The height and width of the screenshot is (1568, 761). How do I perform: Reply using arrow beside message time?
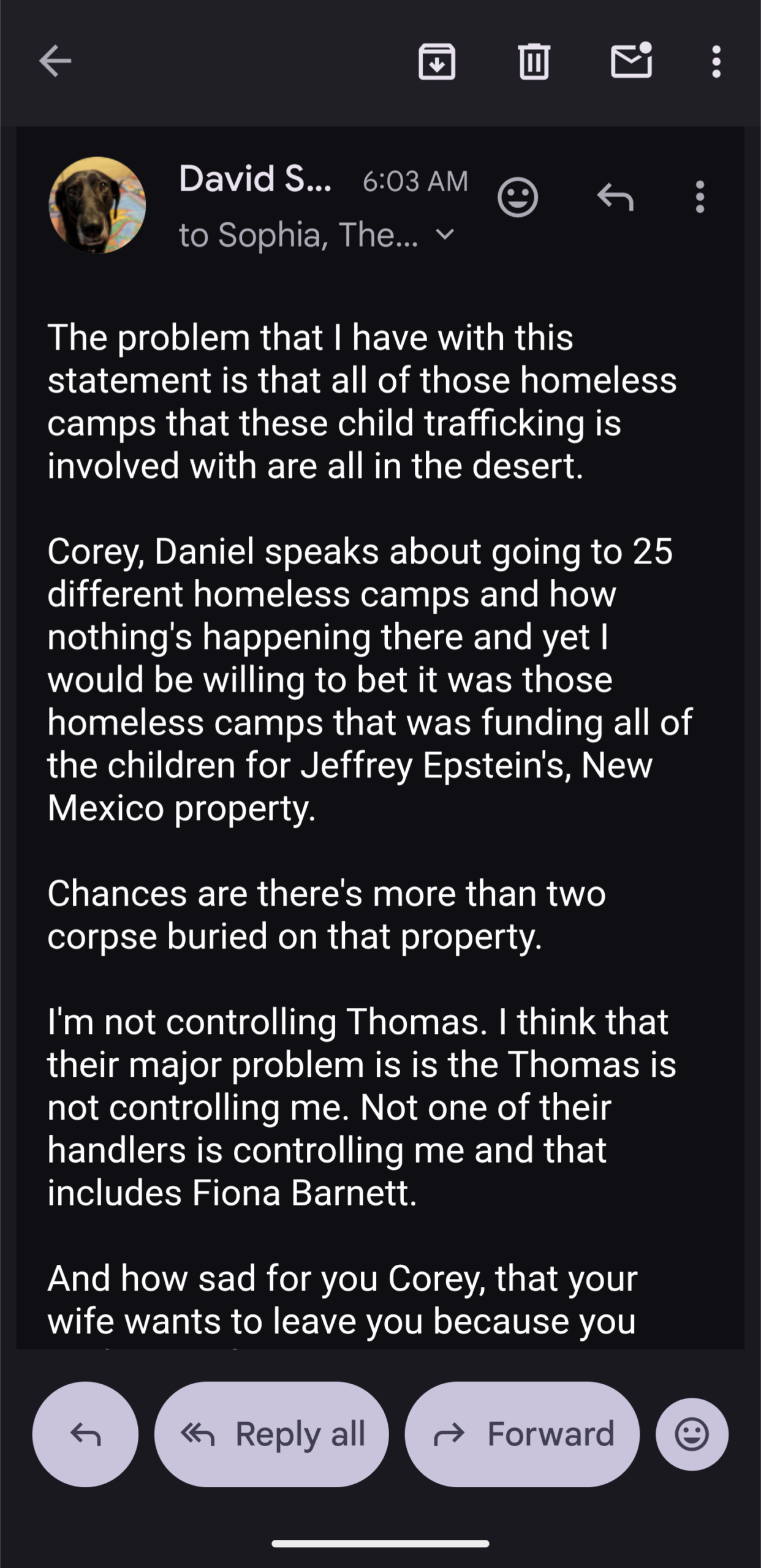click(615, 197)
